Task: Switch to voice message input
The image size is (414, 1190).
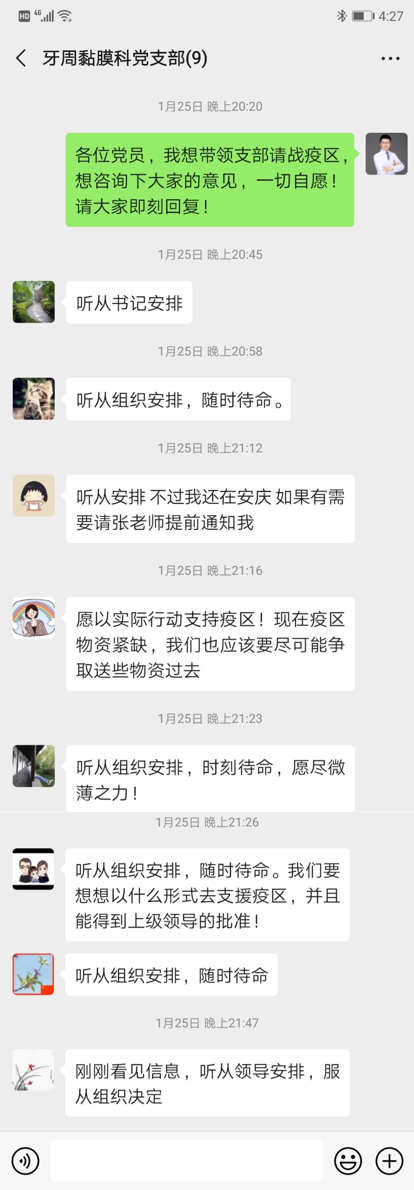Action: (x=27, y=1160)
